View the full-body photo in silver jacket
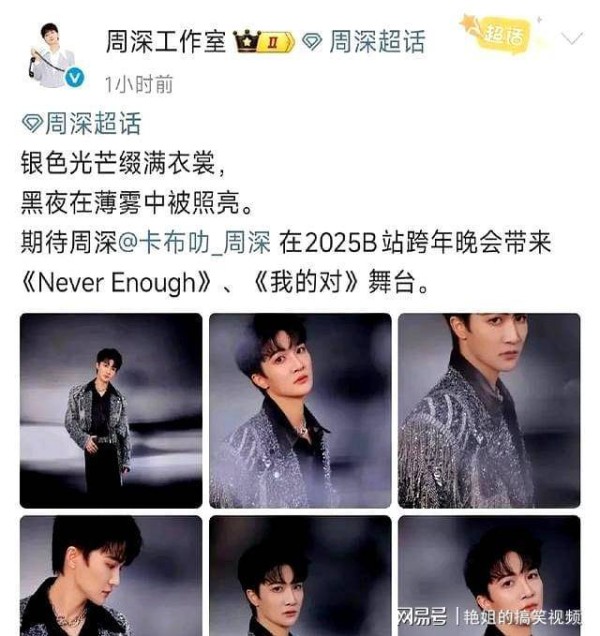This screenshot has height=636, width=600. pyautogui.click(x=110, y=410)
